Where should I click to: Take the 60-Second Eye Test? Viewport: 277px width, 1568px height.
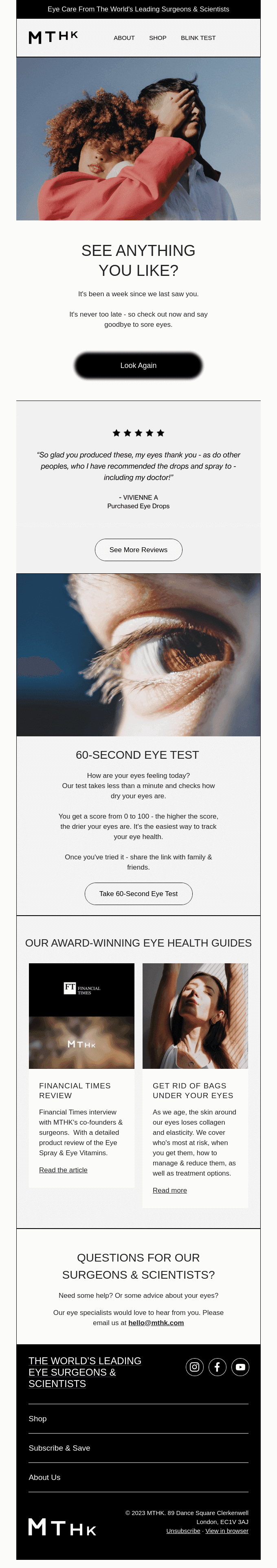click(138, 894)
